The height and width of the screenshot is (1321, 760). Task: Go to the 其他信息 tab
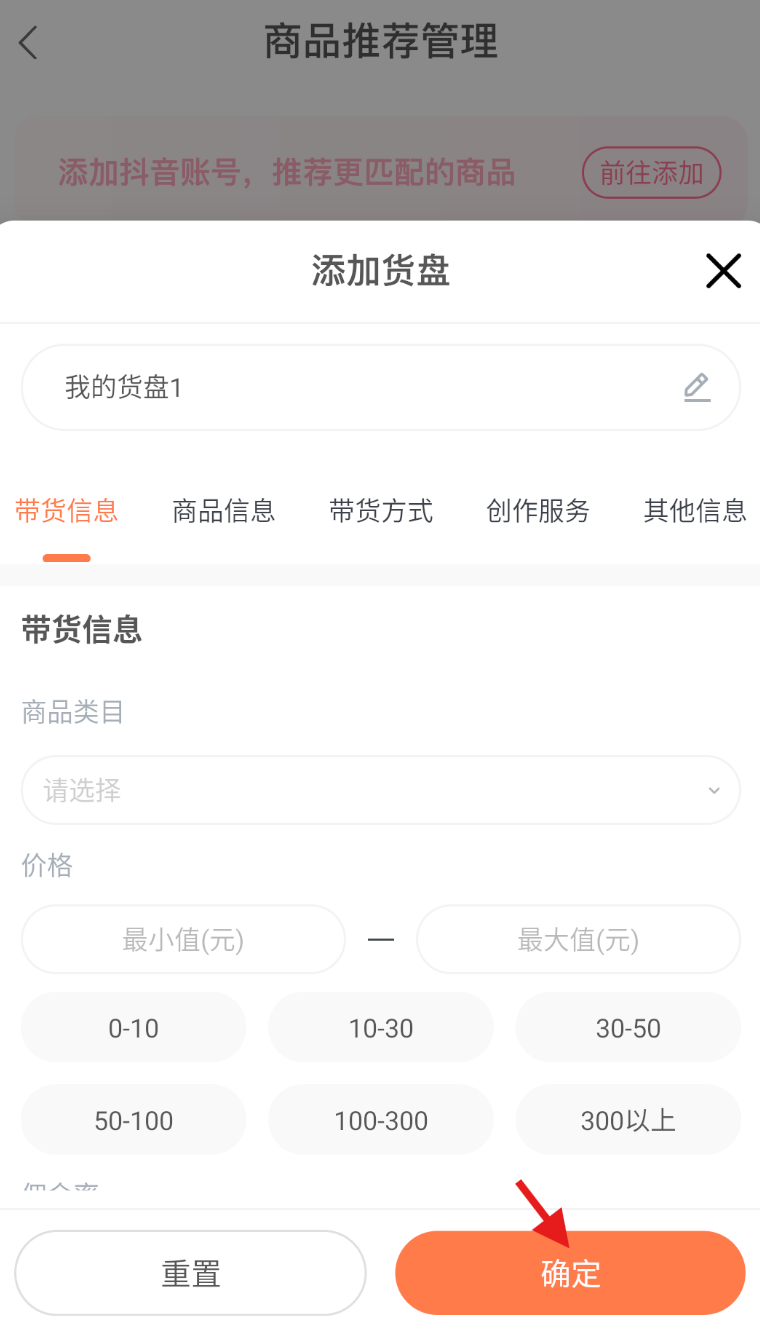coord(694,511)
